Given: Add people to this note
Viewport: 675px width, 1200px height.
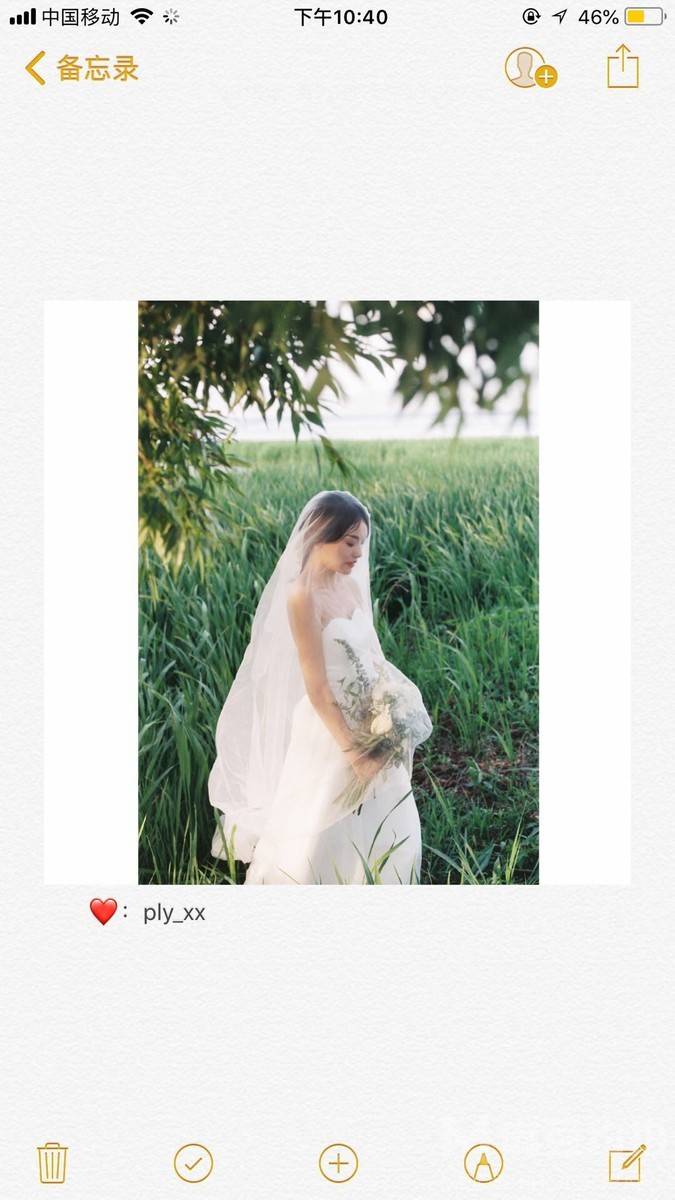Looking at the screenshot, I should coord(529,68).
